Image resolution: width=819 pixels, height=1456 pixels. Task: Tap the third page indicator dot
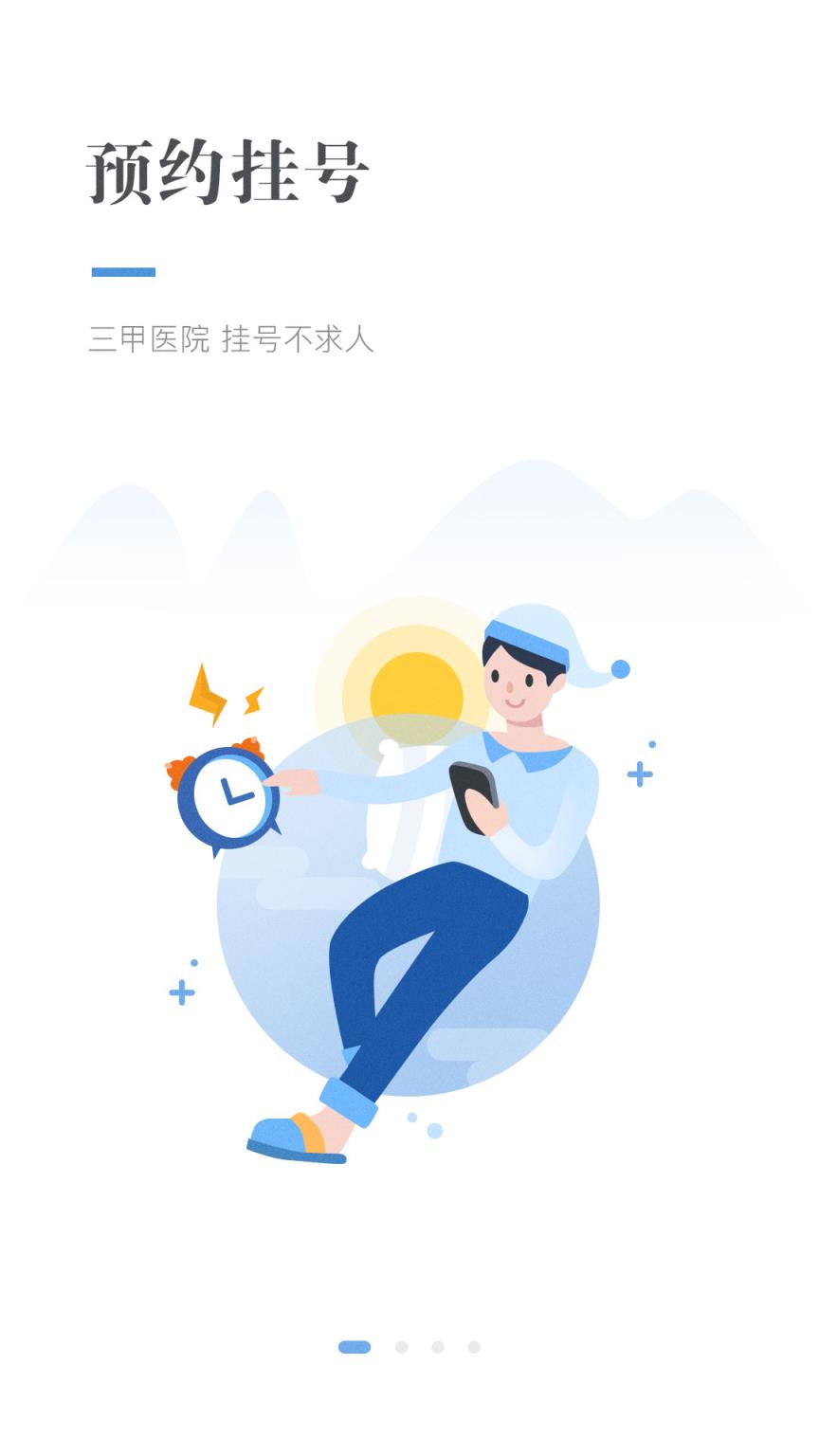(x=437, y=1344)
